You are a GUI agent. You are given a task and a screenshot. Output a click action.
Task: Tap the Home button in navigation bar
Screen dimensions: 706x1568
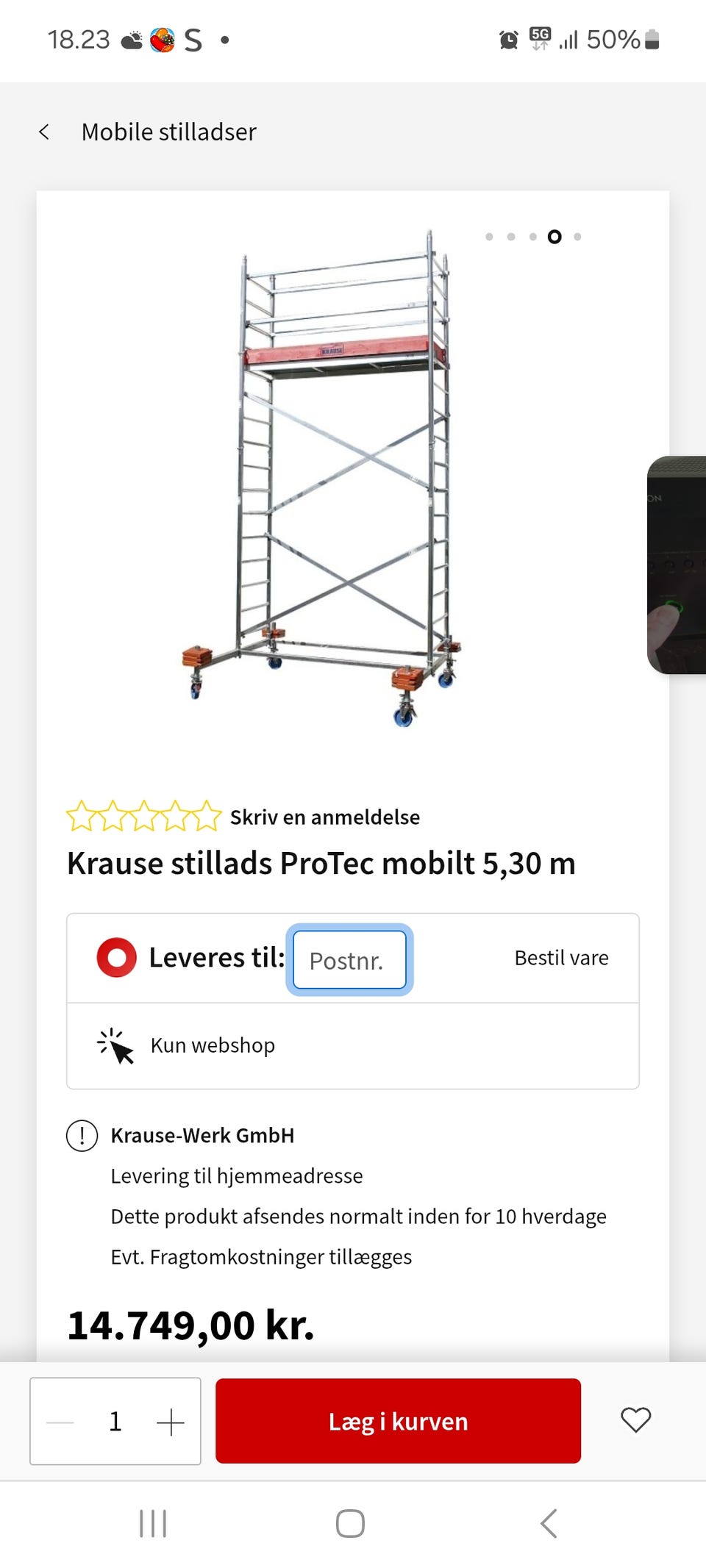[x=349, y=1523]
